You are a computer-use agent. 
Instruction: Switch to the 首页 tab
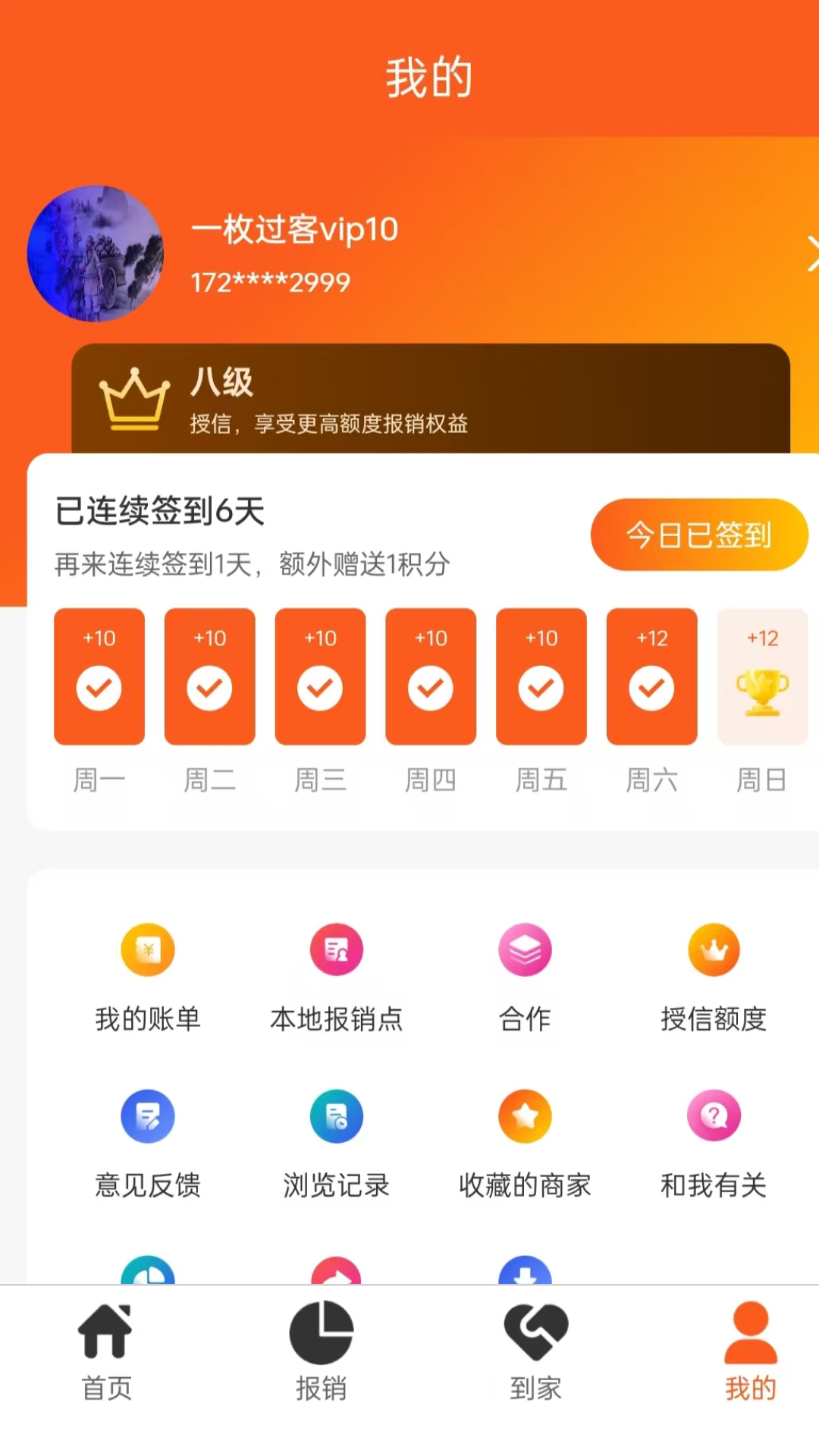click(x=106, y=1351)
